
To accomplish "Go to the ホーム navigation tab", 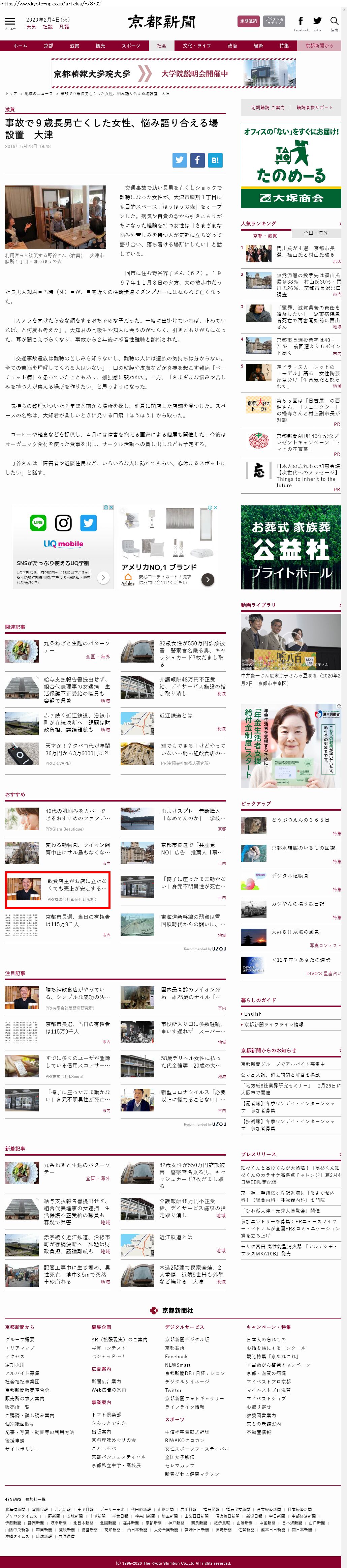I will point(20,46).
